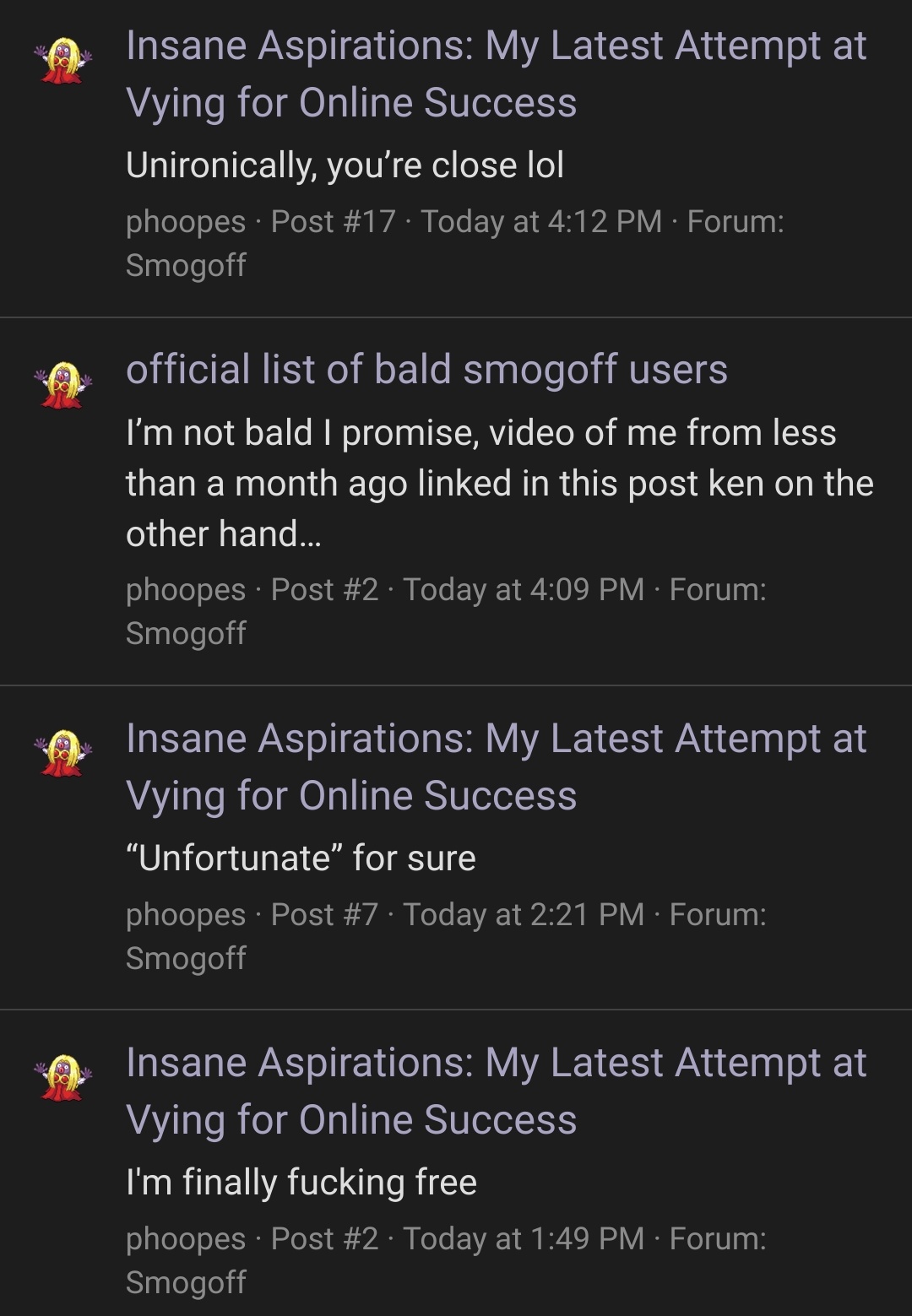This screenshot has width=912, height=1316.
Task: Go to Smogoff forum from the 4:12 PM post
Action: coord(186,265)
